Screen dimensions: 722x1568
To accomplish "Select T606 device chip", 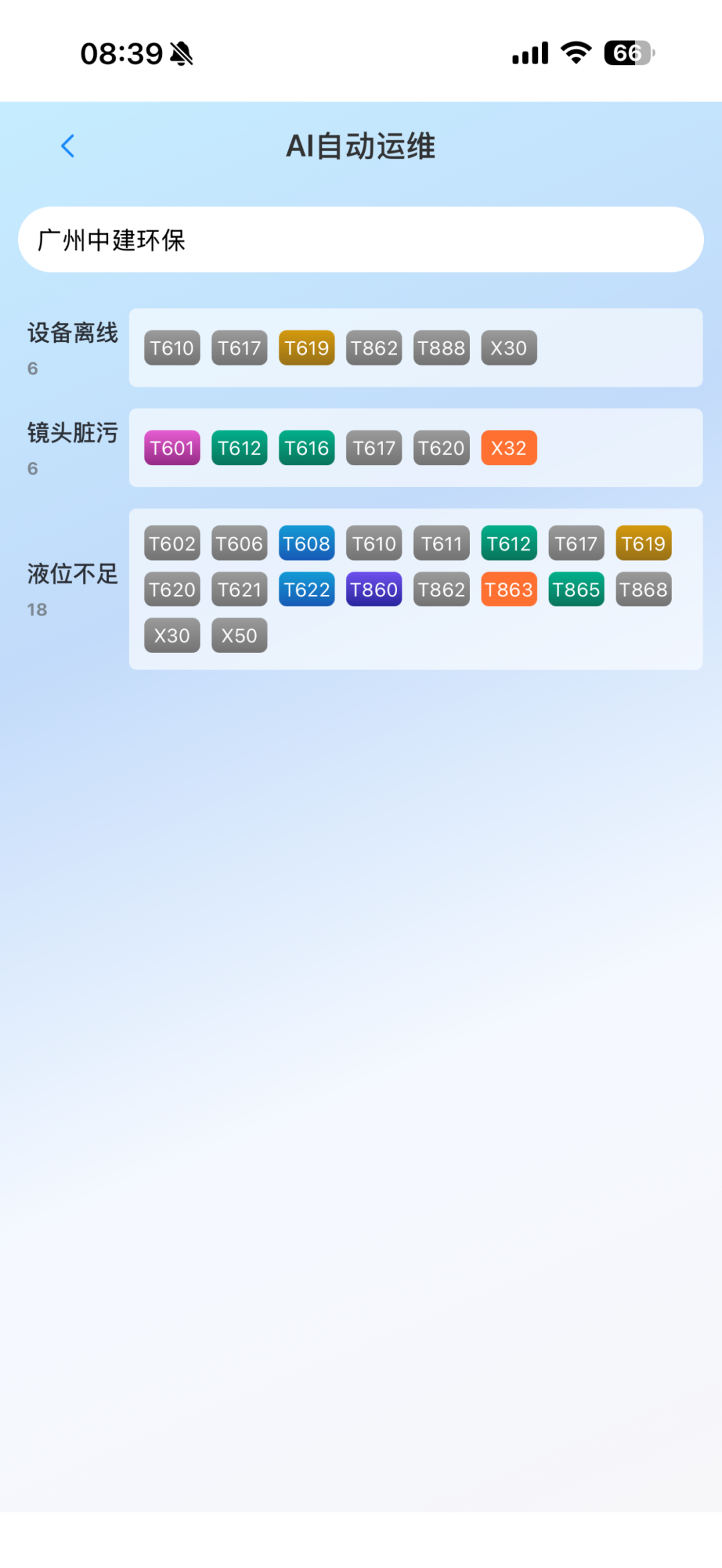I will [239, 543].
